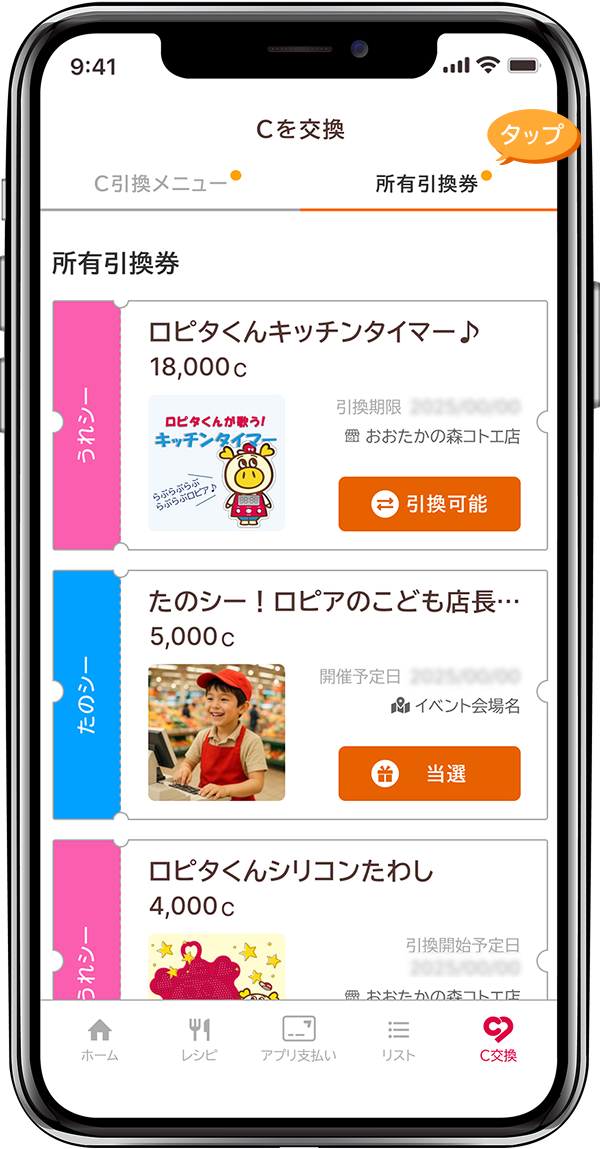Tap the 当選 button on こども店長 ticket

pyautogui.click(x=429, y=773)
